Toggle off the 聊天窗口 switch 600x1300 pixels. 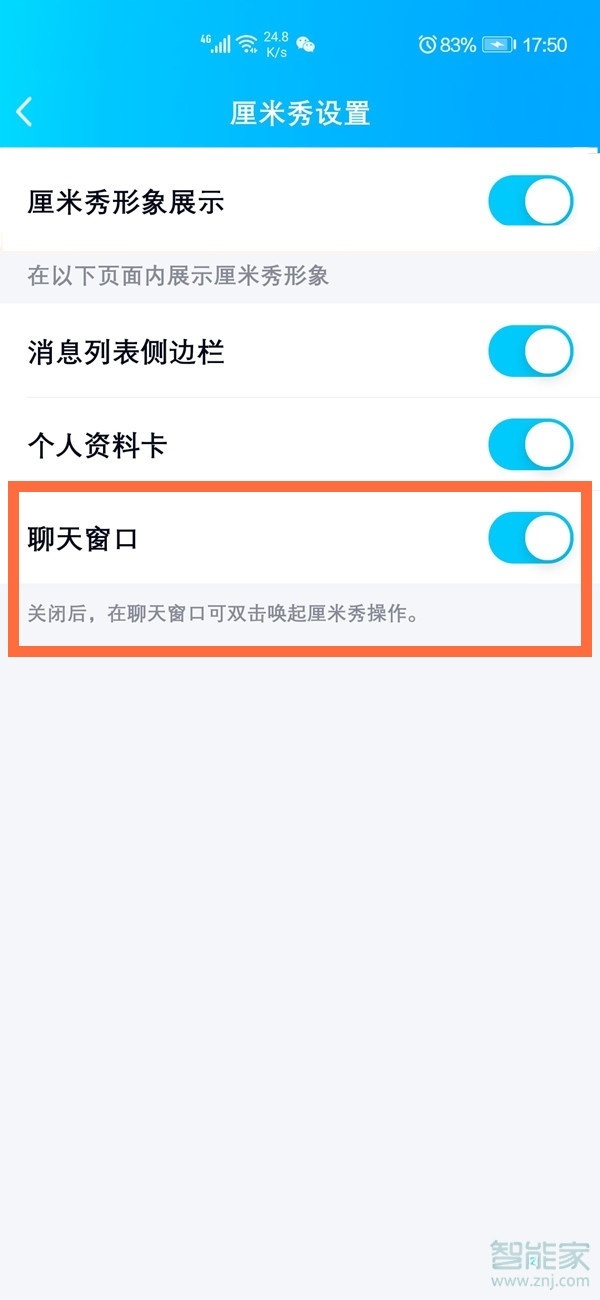point(530,539)
